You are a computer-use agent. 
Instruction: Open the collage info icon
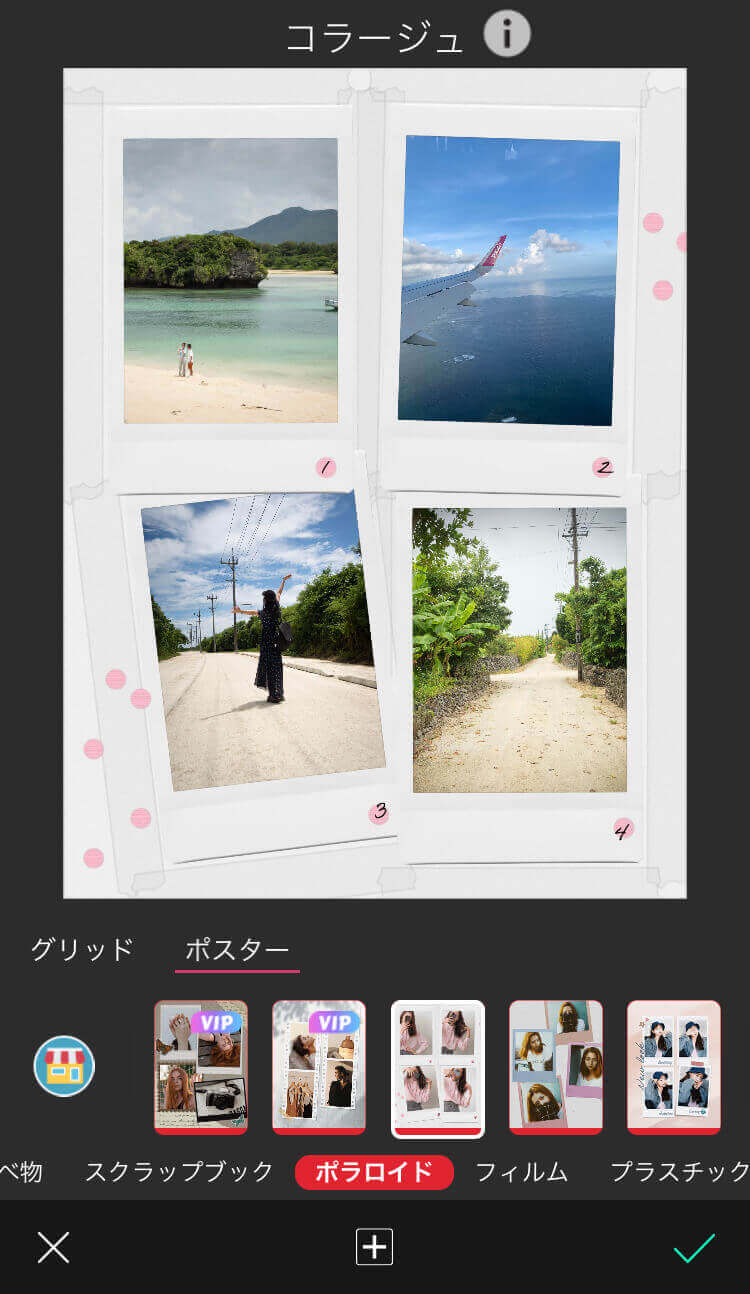(507, 36)
